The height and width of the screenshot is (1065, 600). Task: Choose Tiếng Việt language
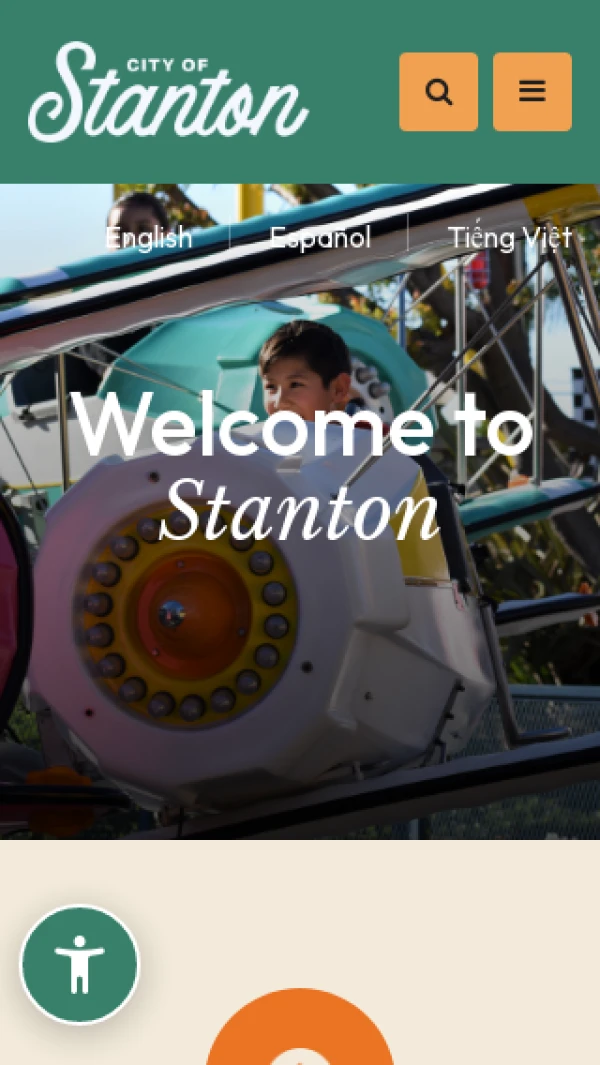[x=509, y=238]
